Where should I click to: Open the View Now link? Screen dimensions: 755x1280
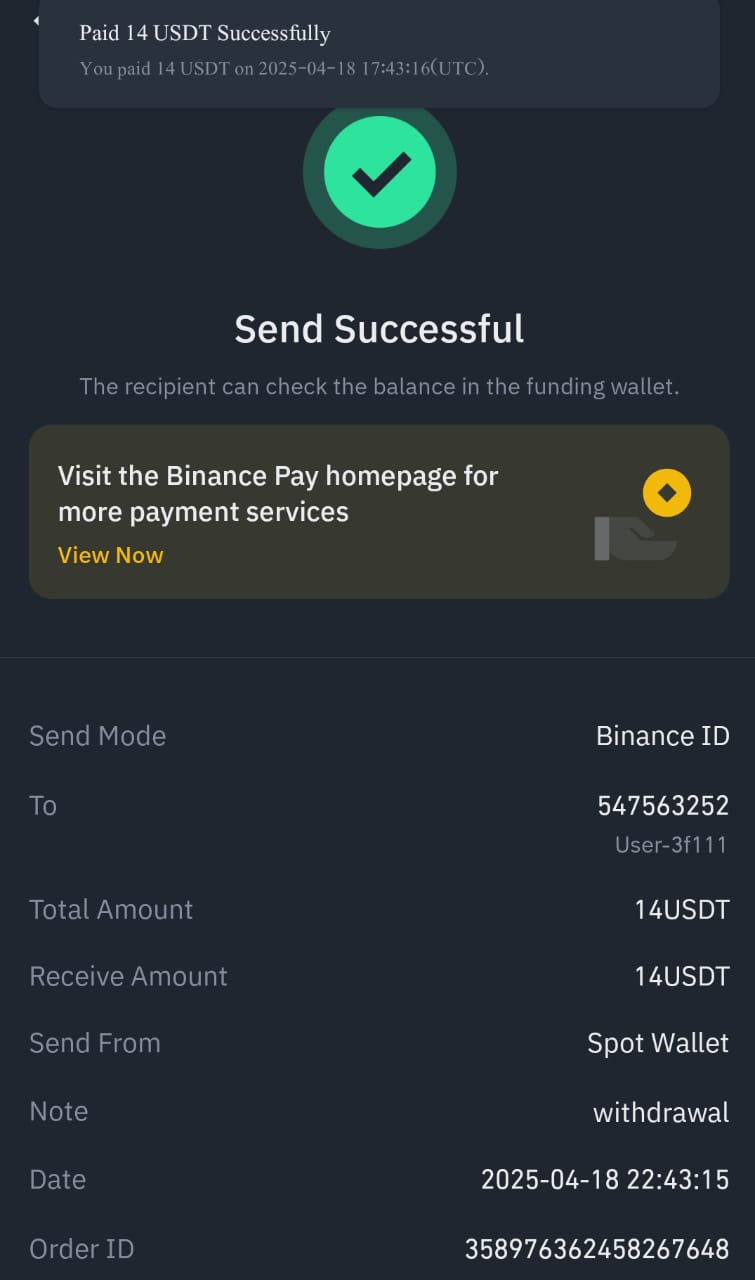coord(110,554)
